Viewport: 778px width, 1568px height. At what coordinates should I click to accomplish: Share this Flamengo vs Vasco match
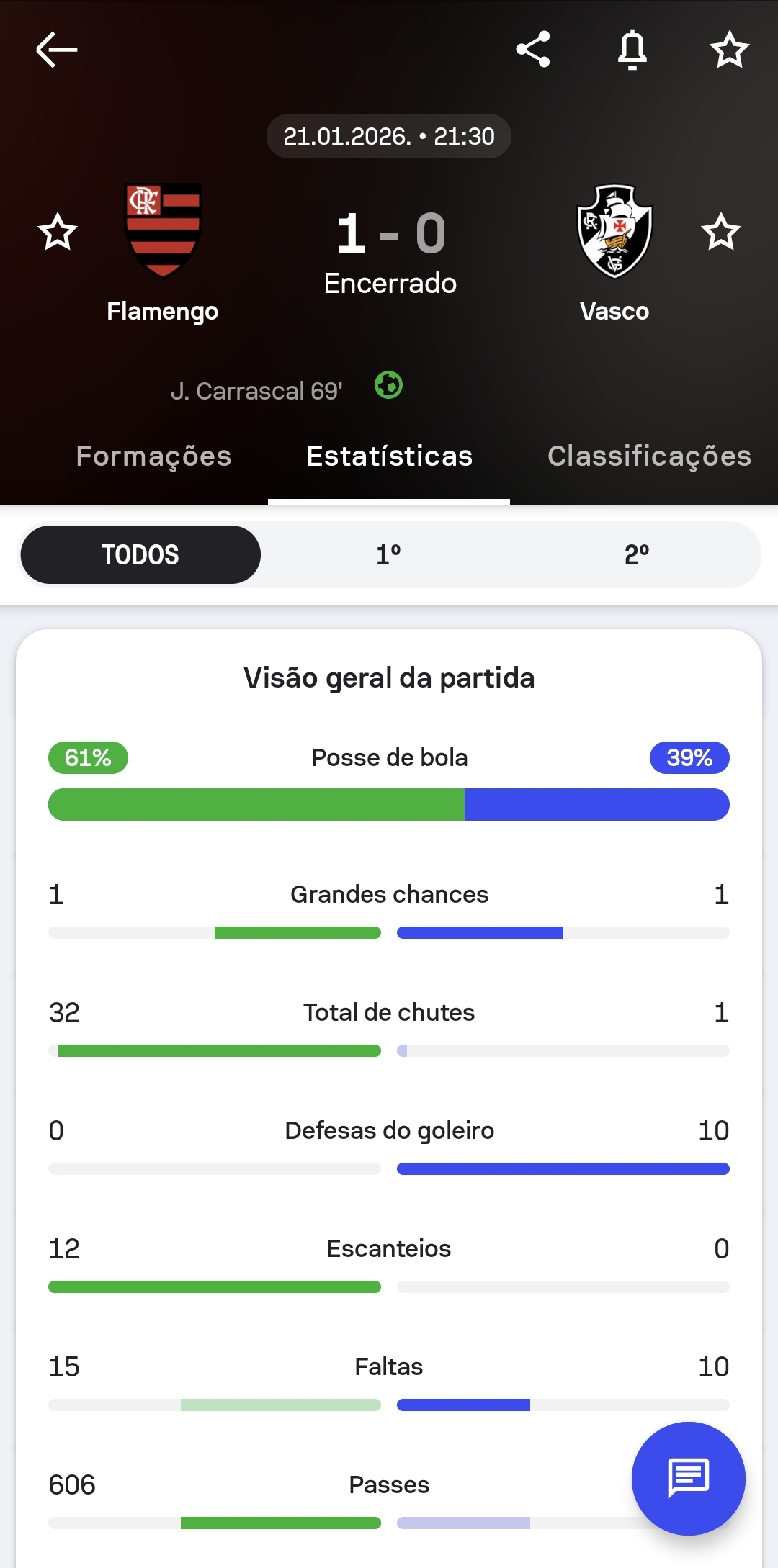pos(533,50)
